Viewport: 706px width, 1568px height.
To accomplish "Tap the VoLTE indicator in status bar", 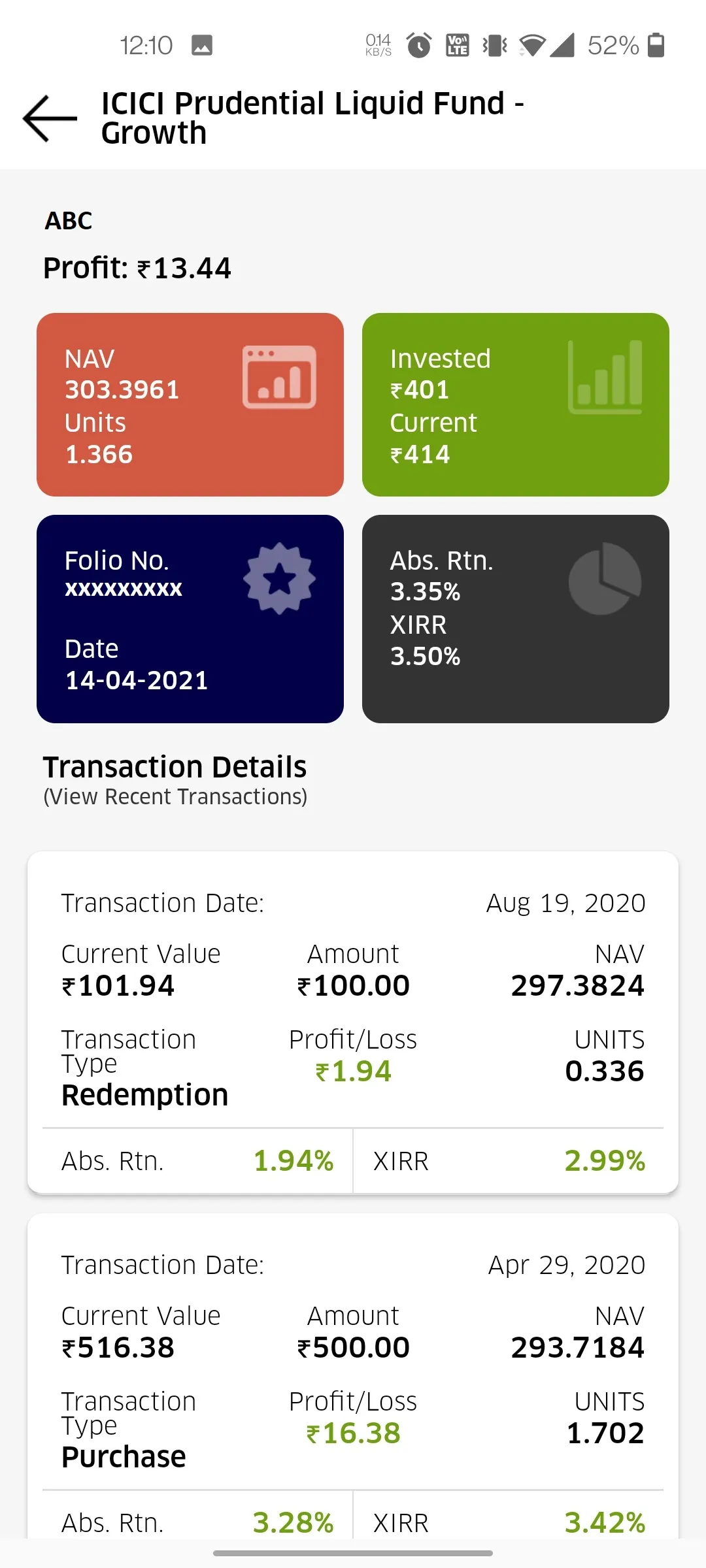I will coord(458,46).
